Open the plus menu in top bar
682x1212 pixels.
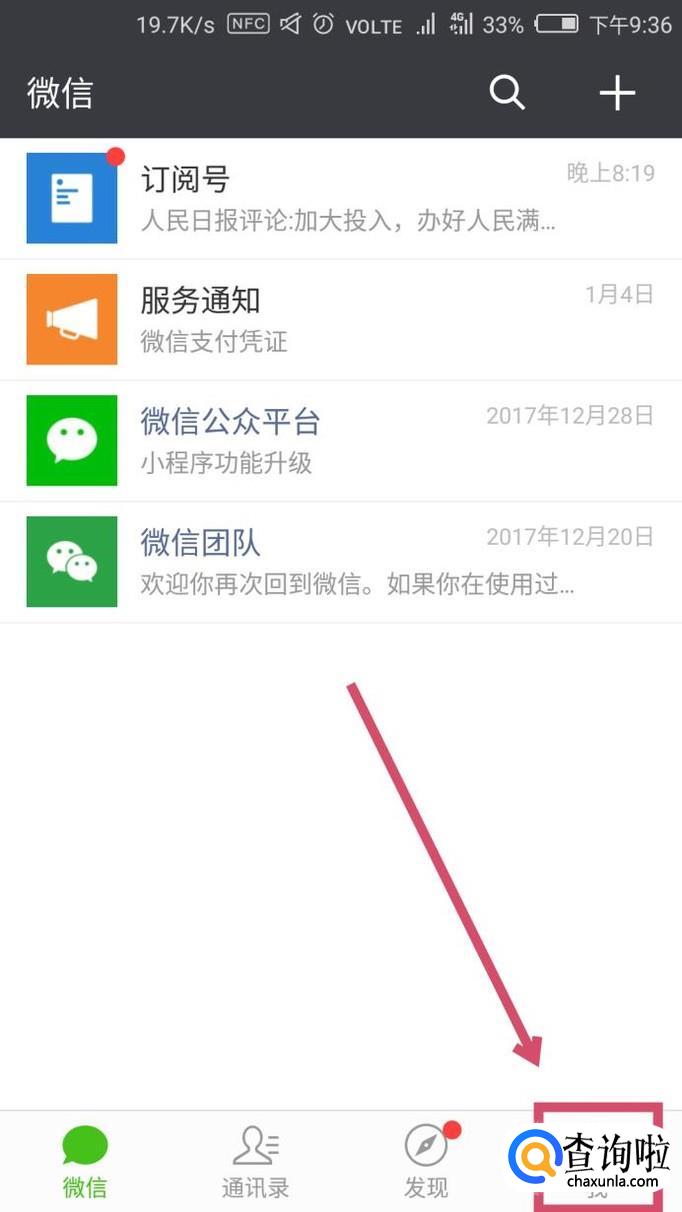[617, 93]
